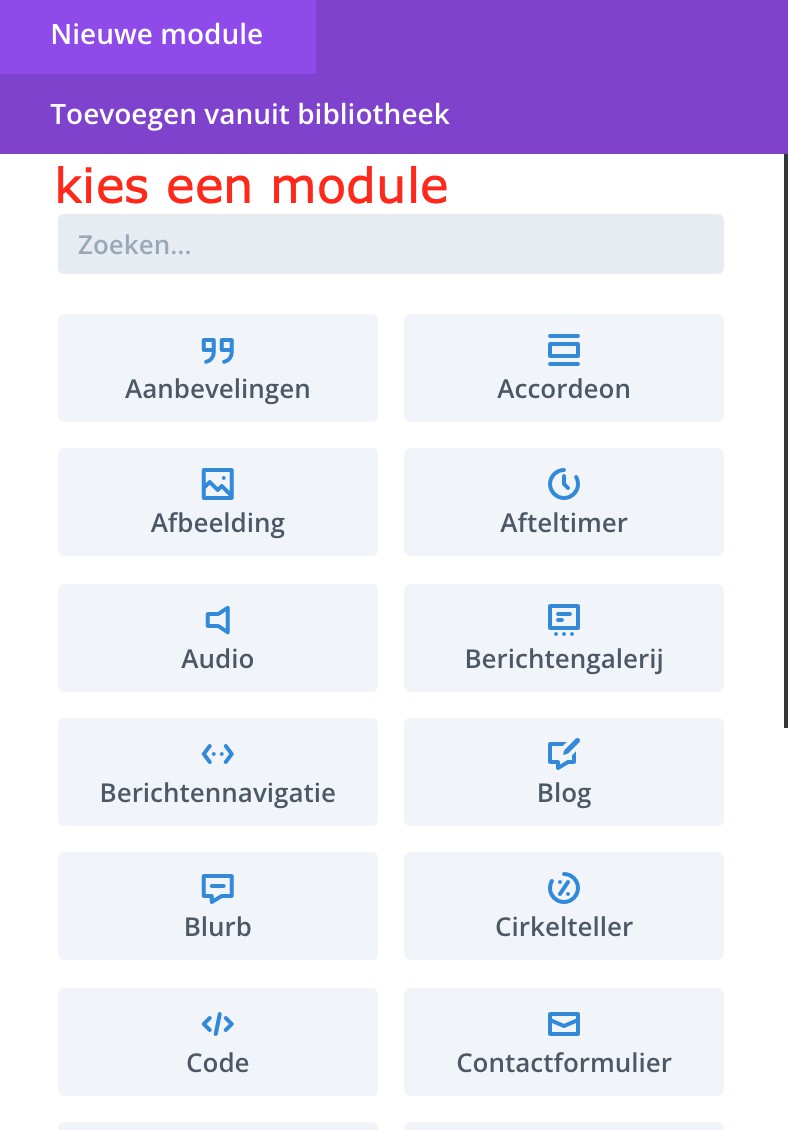
Task: Click the Afteltimer clock icon
Action: tap(564, 484)
